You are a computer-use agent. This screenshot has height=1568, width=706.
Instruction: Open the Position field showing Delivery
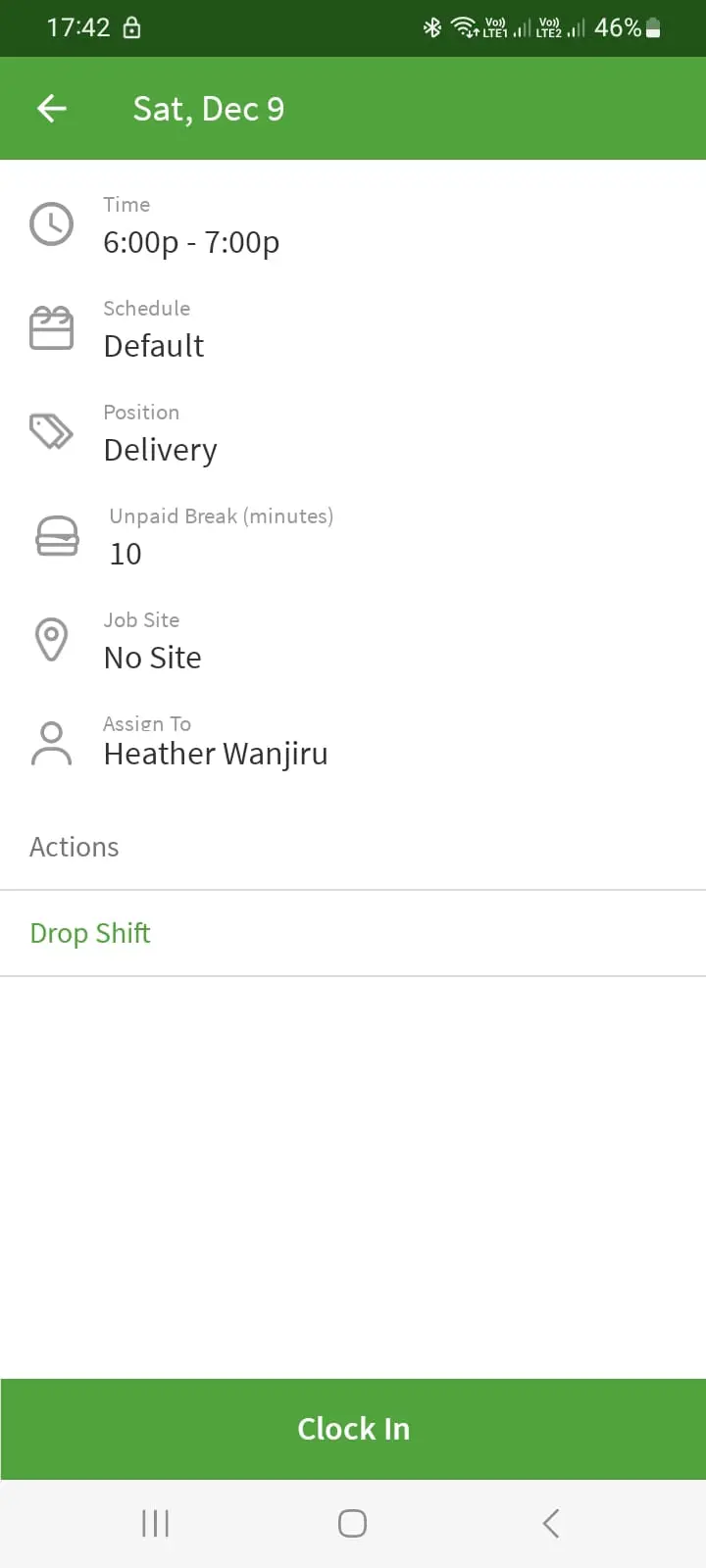[x=160, y=450]
